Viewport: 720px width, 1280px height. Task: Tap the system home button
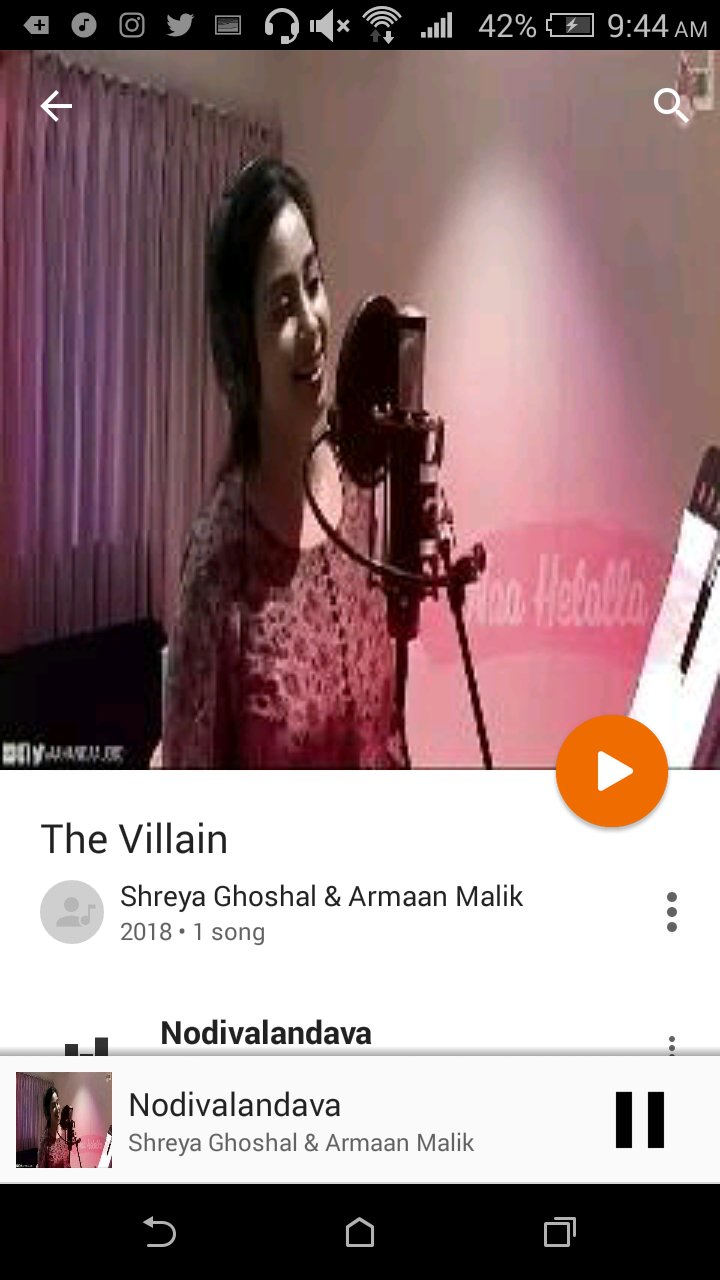click(x=360, y=1233)
